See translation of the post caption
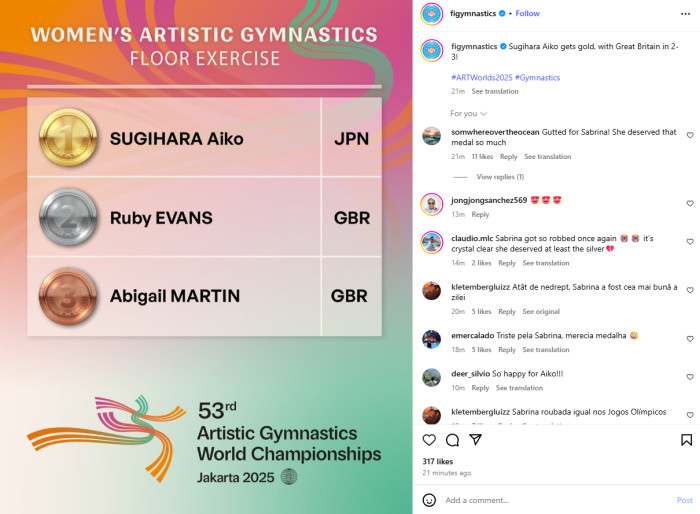Image resolution: width=700 pixels, height=514 pixels. point(495,91)
